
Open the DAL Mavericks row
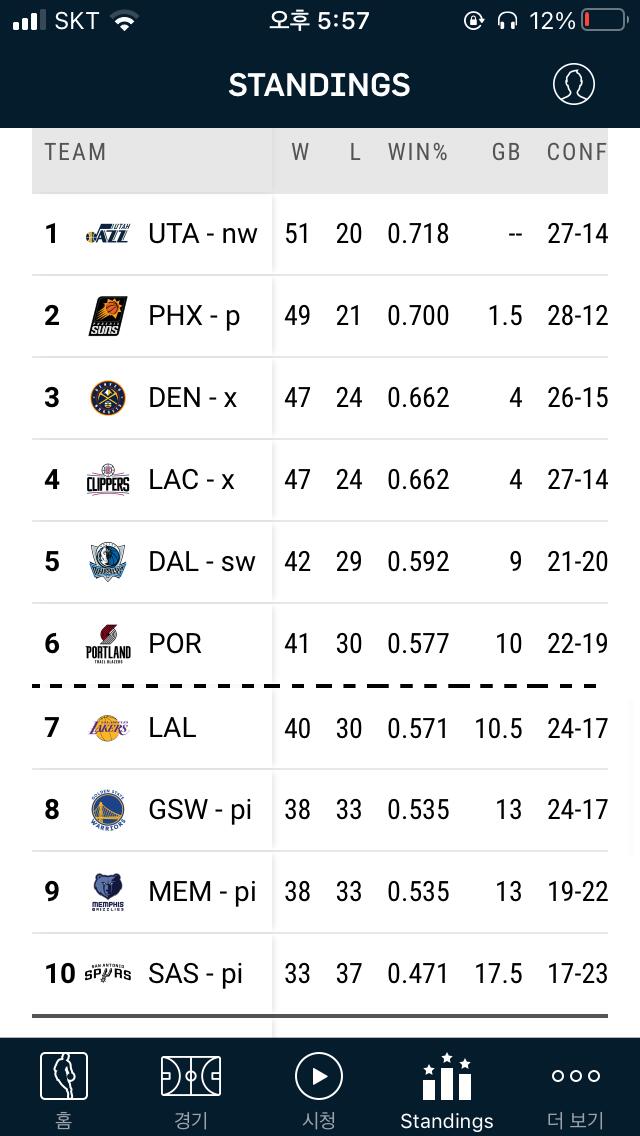(320, 561)
